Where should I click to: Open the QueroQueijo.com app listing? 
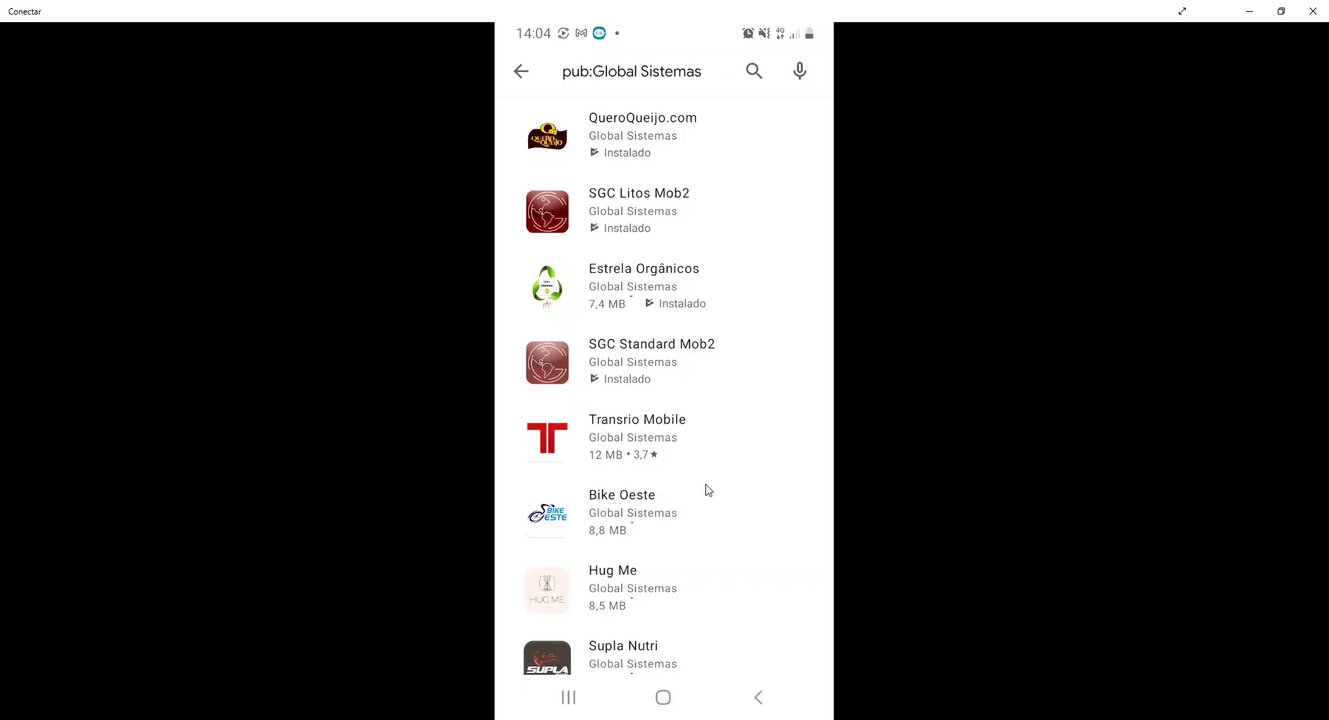[x=642, y=134]
